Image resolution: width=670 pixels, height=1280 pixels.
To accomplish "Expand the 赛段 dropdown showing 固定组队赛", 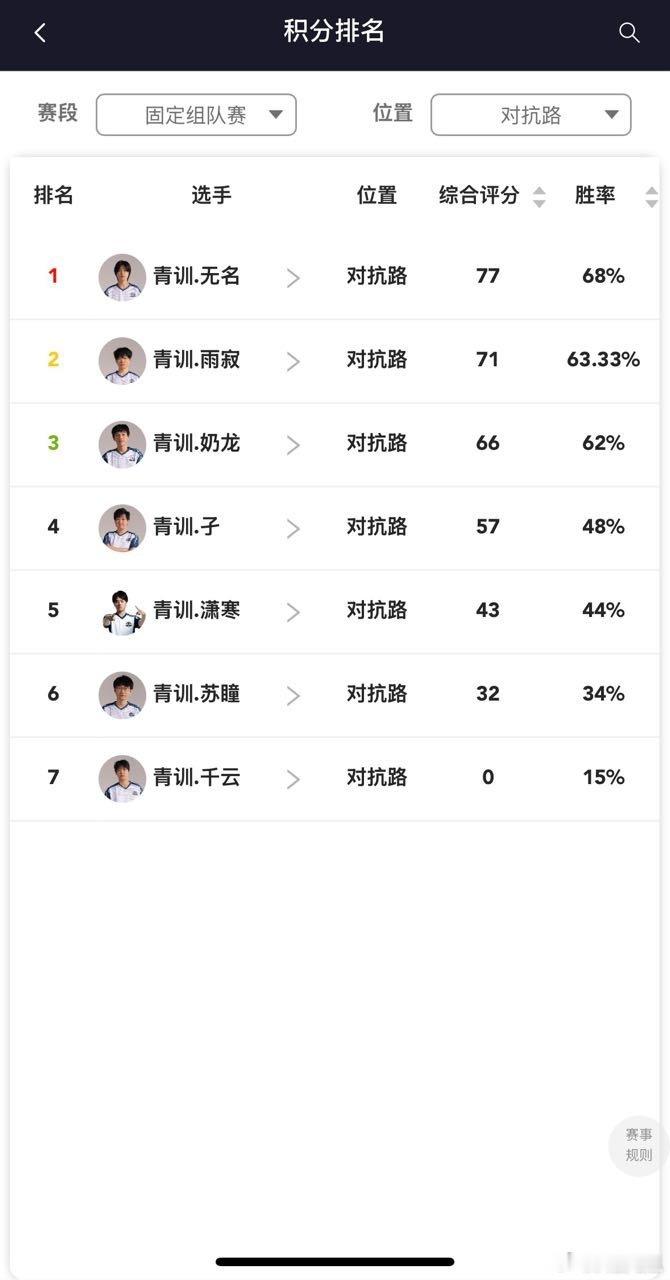I will [196, 115].
